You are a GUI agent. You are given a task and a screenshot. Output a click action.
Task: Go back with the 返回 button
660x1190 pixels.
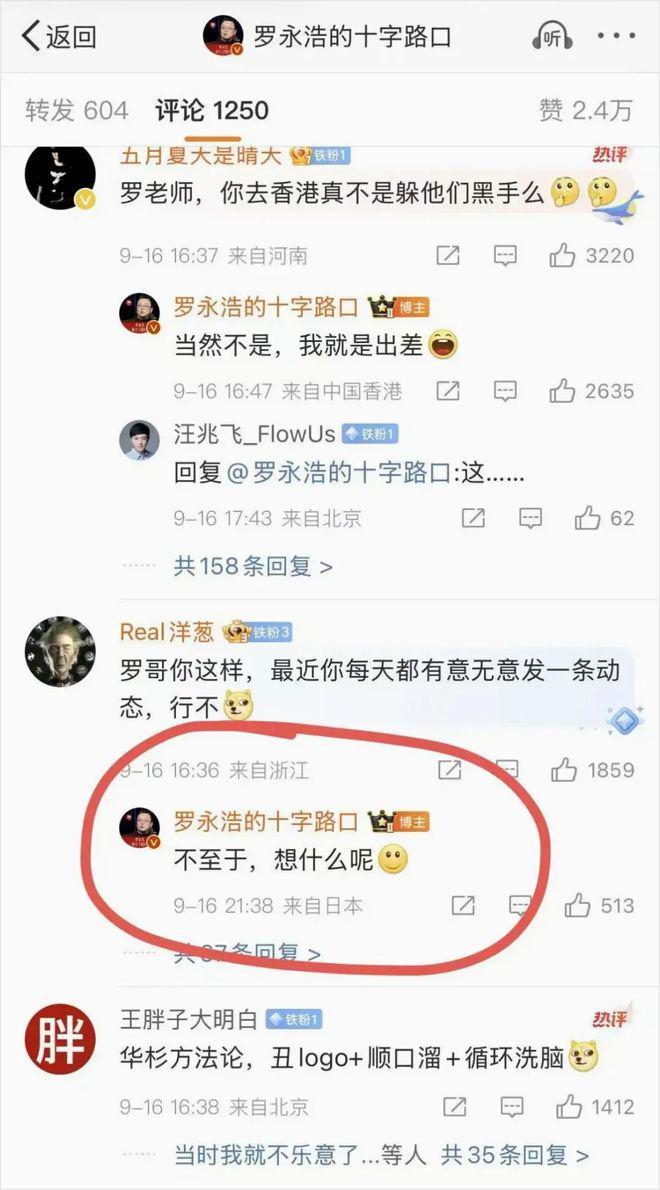59,37
